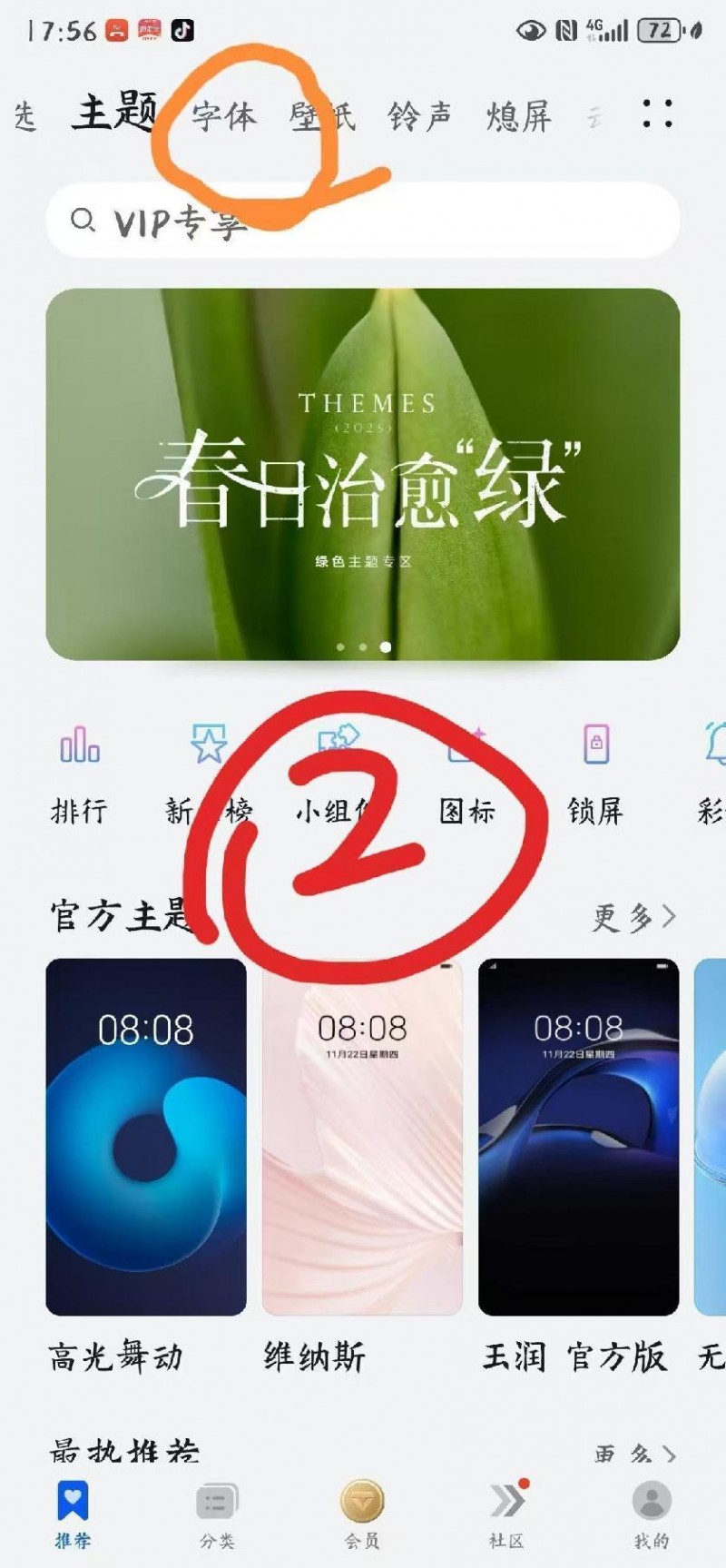
Task: Switch to the 分类 bottom tab
Action: (x=218, y=1518)
